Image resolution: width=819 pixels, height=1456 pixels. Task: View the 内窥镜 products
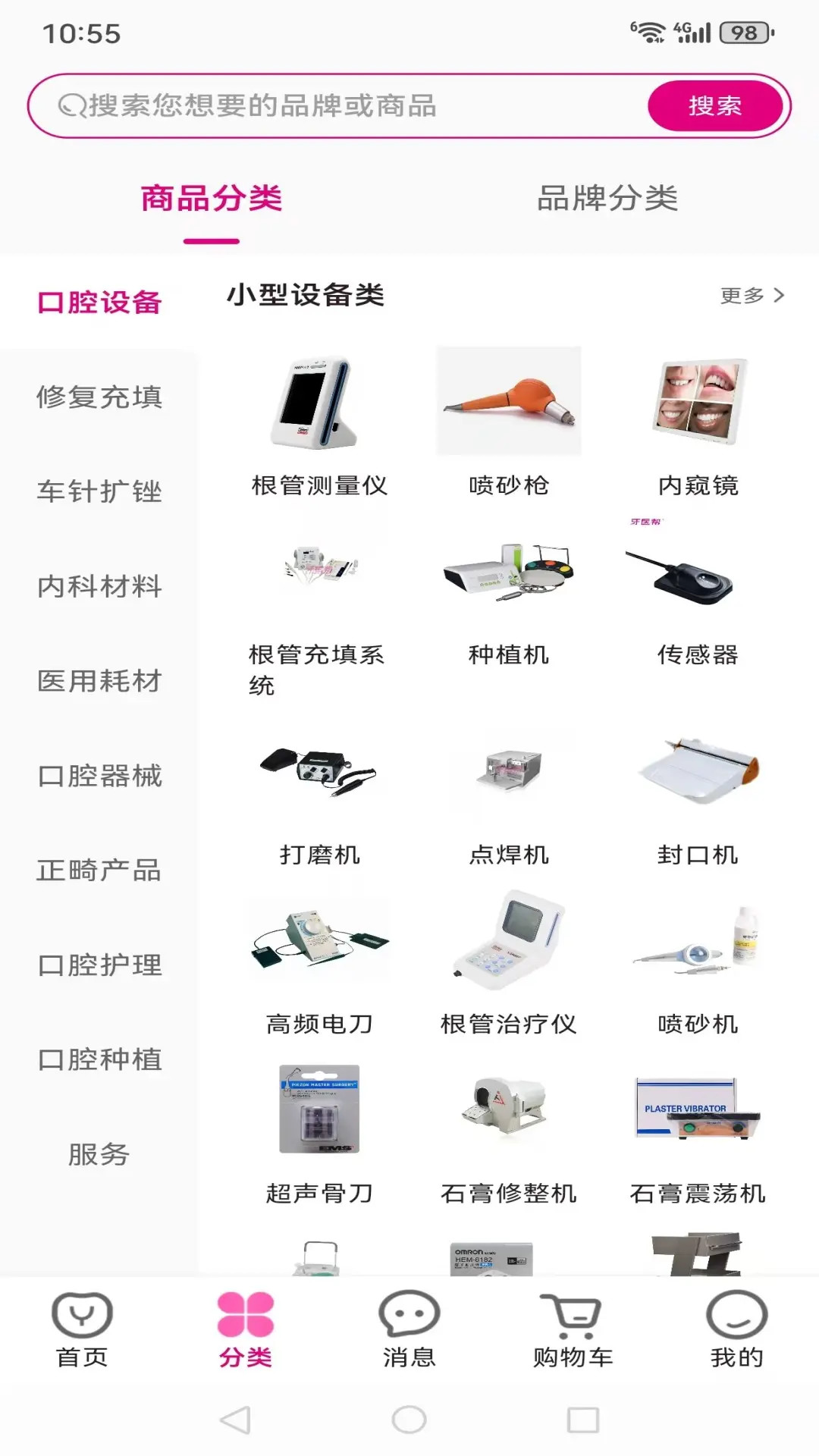pyautogui.click(x=698, y=425)
